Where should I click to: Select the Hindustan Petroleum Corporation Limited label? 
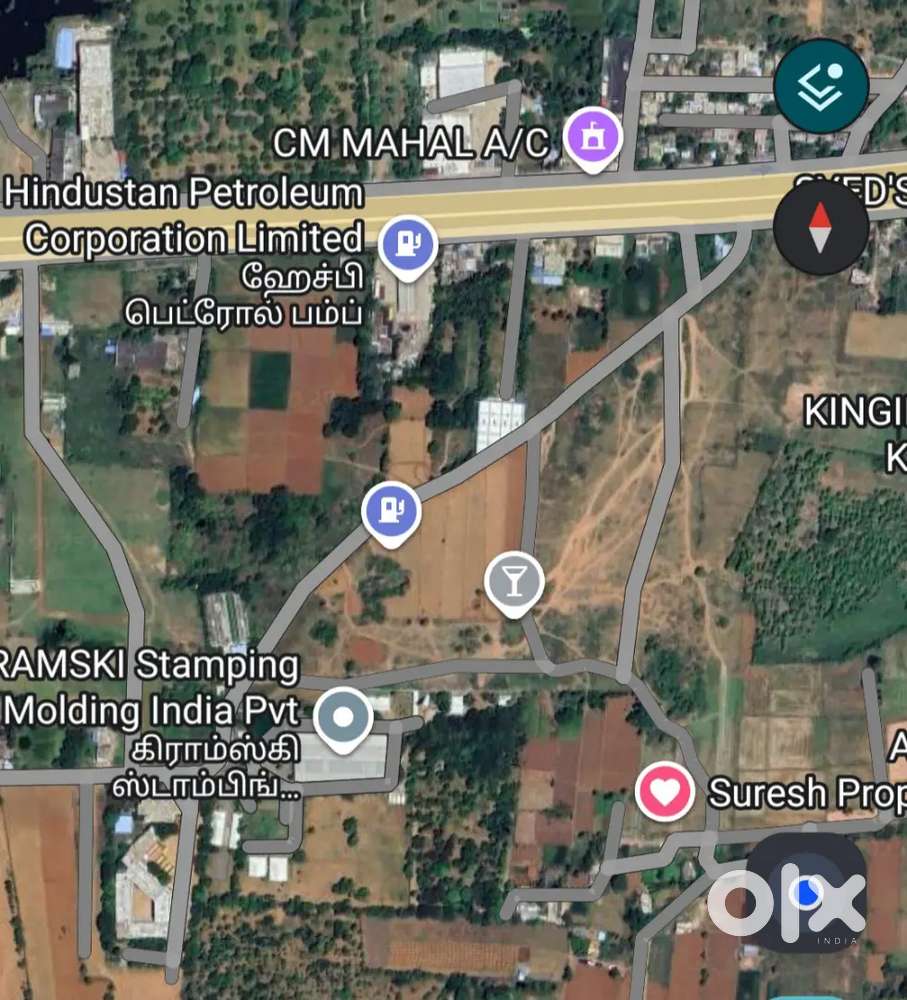(x=183, y=216)
